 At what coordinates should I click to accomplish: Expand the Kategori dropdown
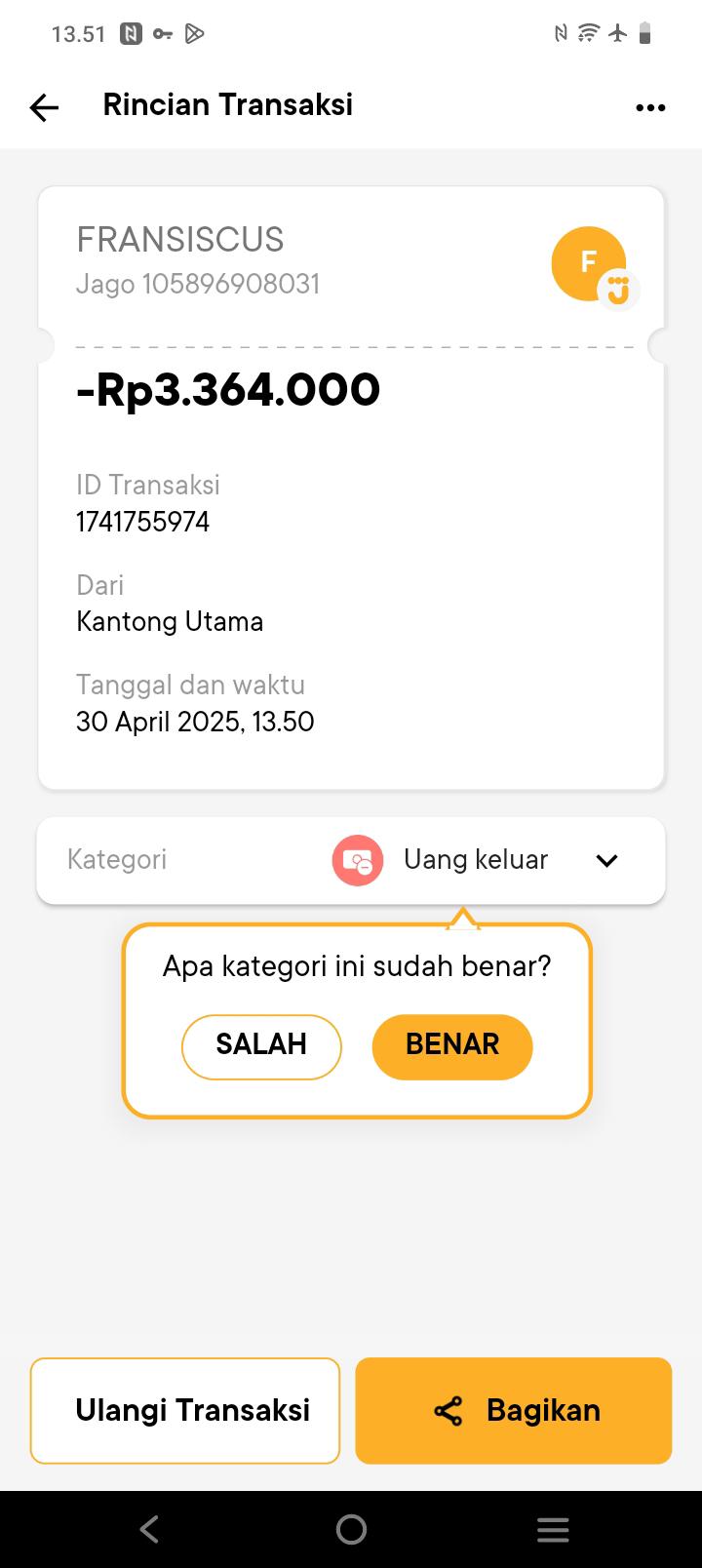(x=606, y=860)
